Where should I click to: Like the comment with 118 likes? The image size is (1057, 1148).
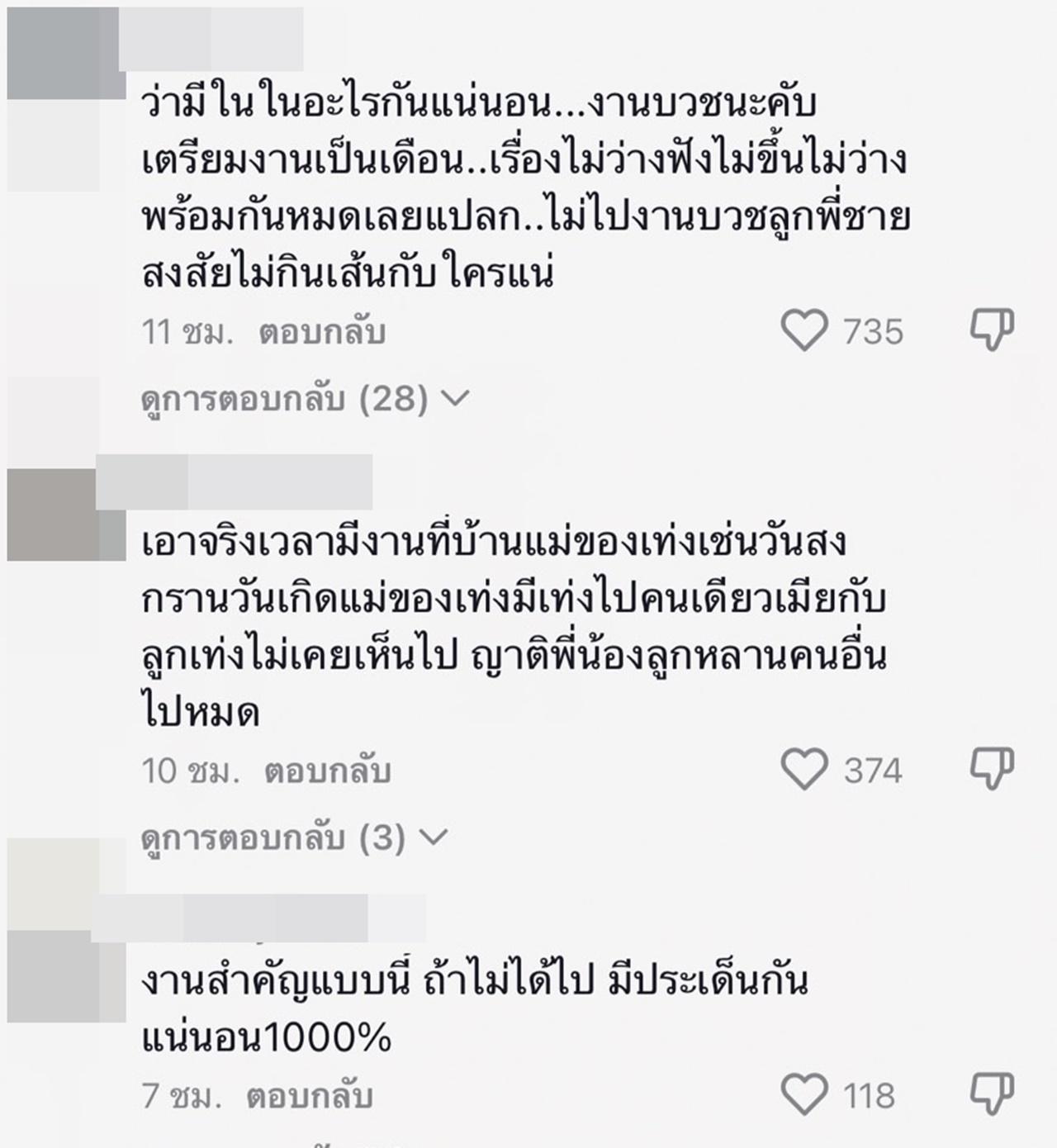coord(804,1095)
